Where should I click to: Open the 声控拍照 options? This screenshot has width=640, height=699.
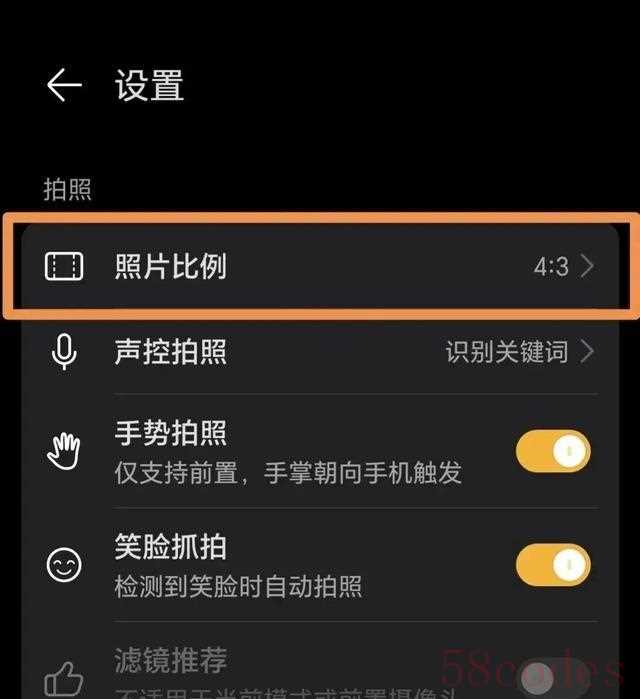point(320,351)
